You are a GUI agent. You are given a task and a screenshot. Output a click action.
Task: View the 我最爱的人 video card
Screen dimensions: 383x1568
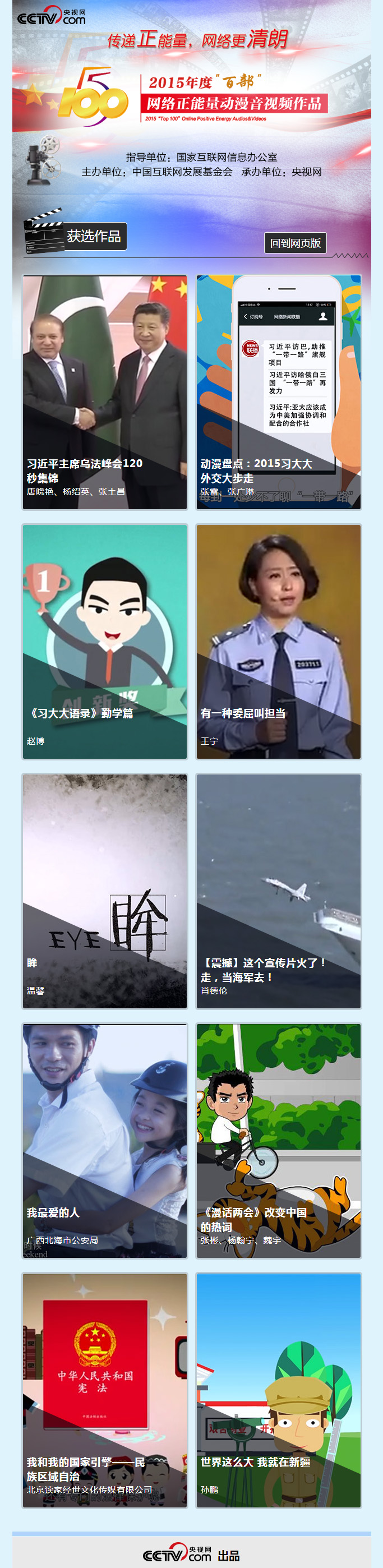pyautogui.click(x=105, y=1141)
